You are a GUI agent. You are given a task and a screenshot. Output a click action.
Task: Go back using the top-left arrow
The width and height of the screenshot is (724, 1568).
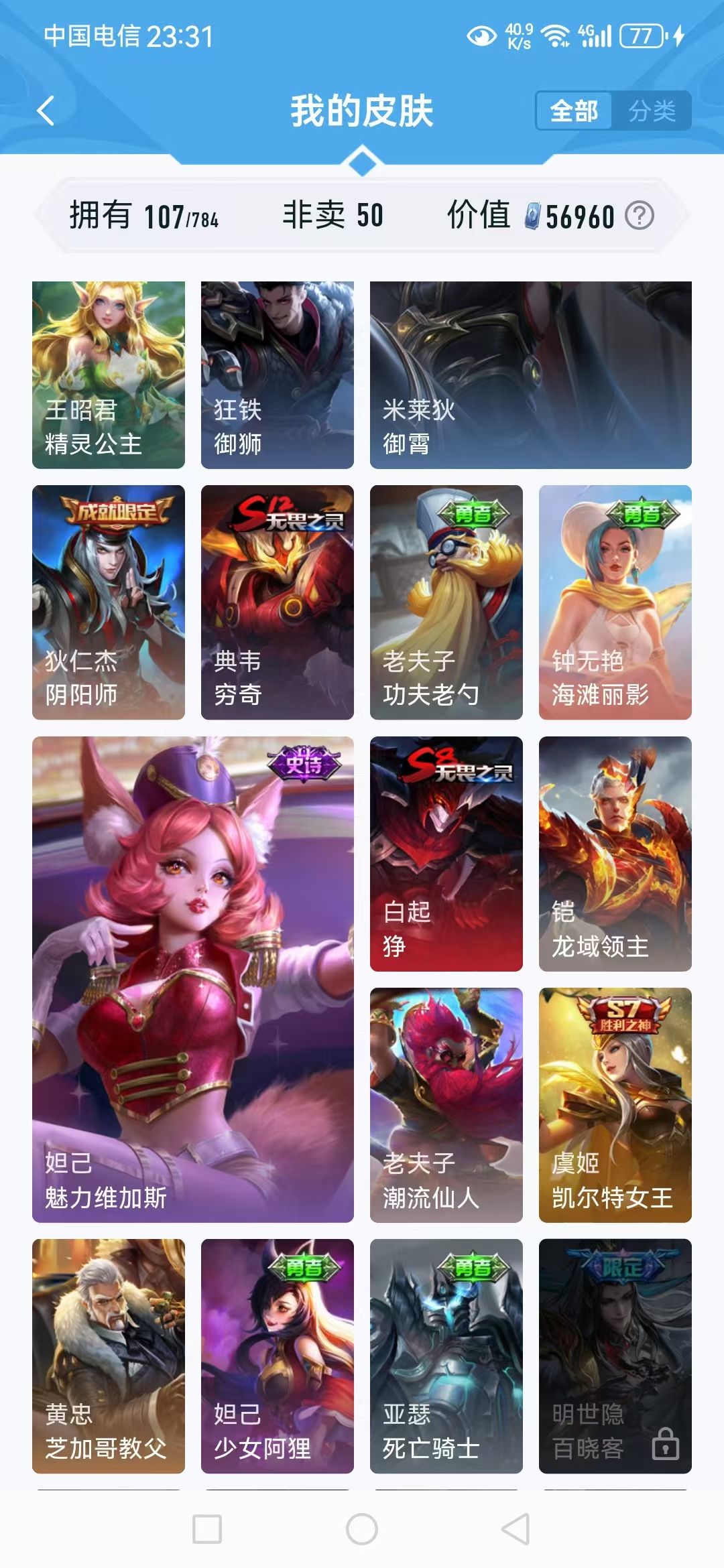45,111
